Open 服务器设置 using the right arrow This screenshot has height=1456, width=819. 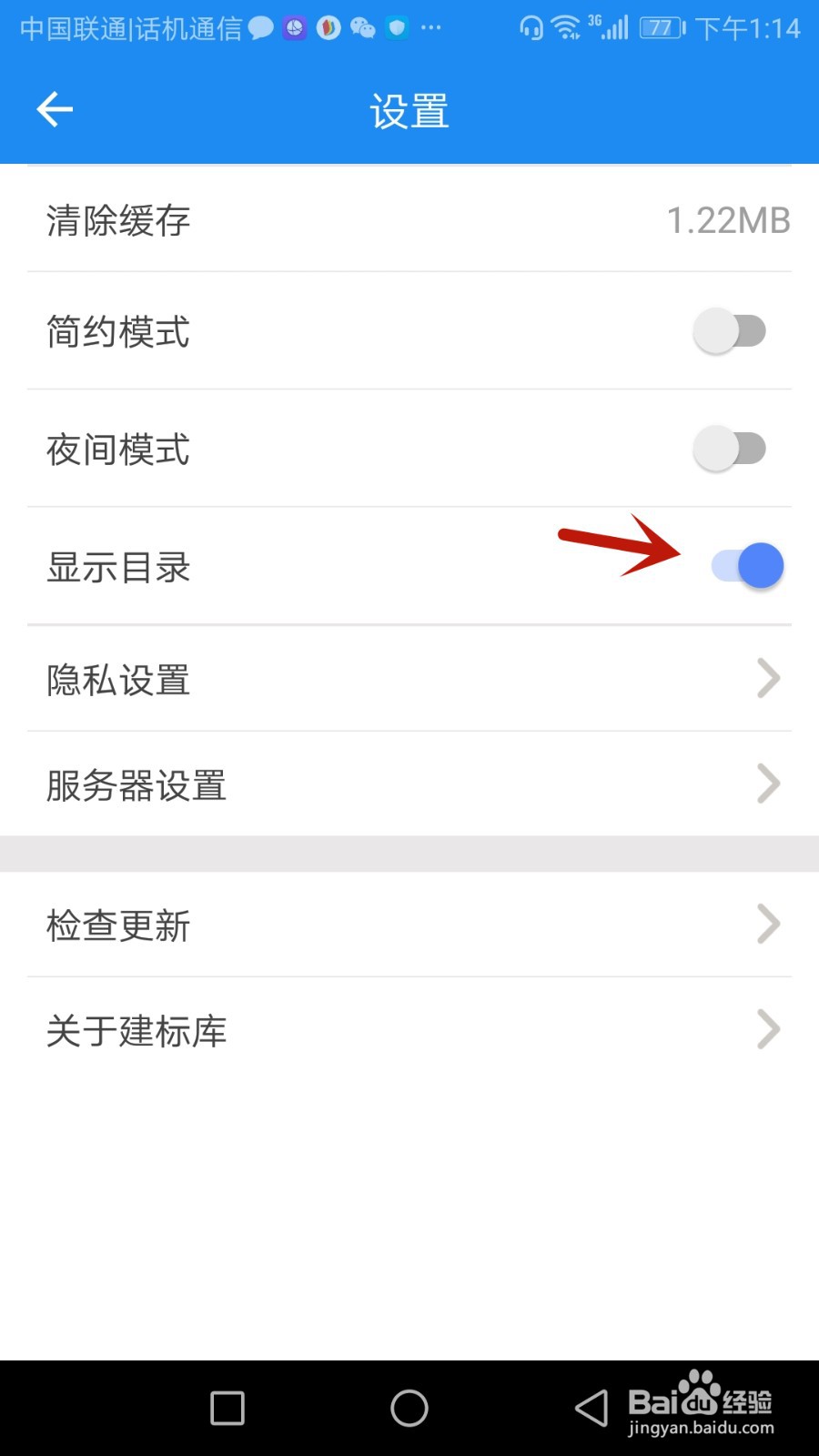(769, 784)
